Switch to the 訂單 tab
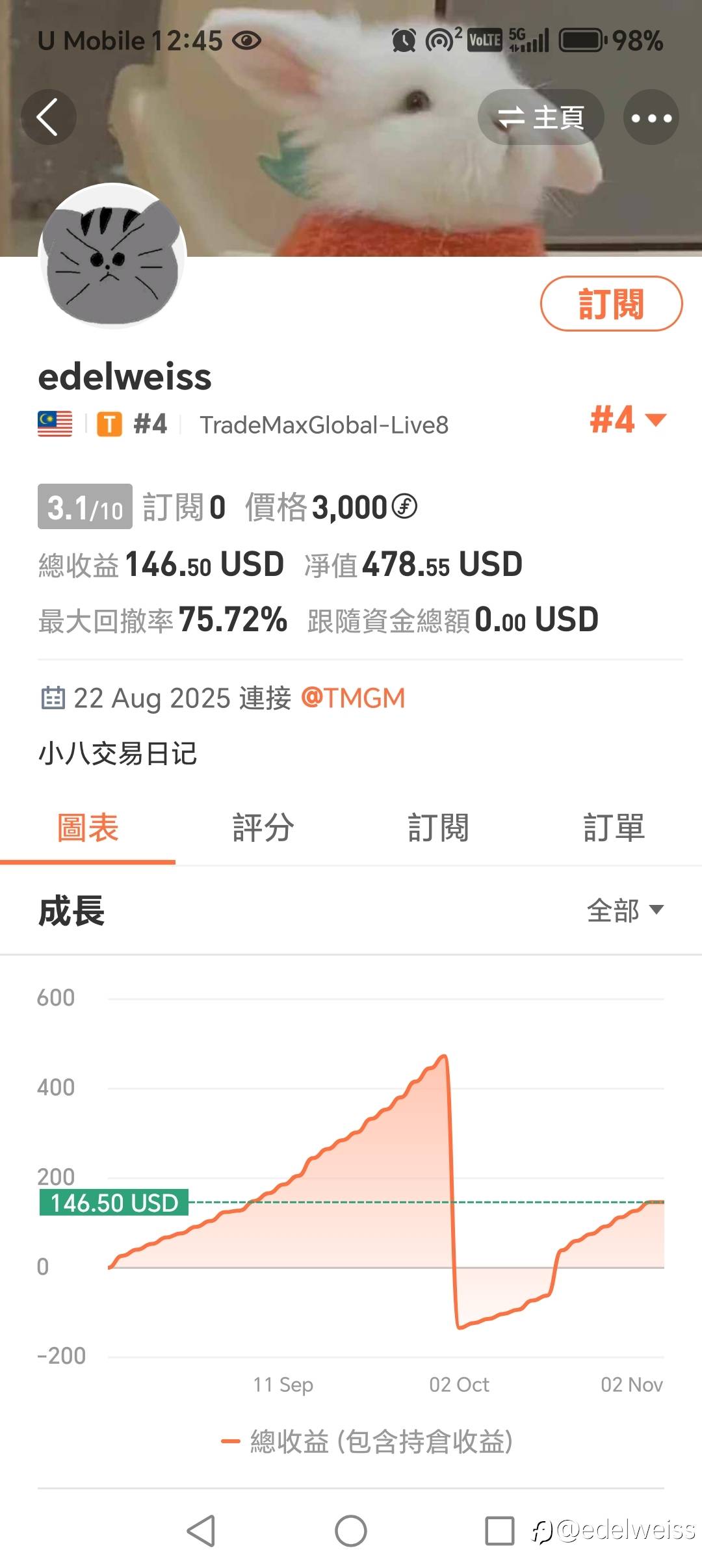The image size is (702, 1568). [x=614, y=828]
